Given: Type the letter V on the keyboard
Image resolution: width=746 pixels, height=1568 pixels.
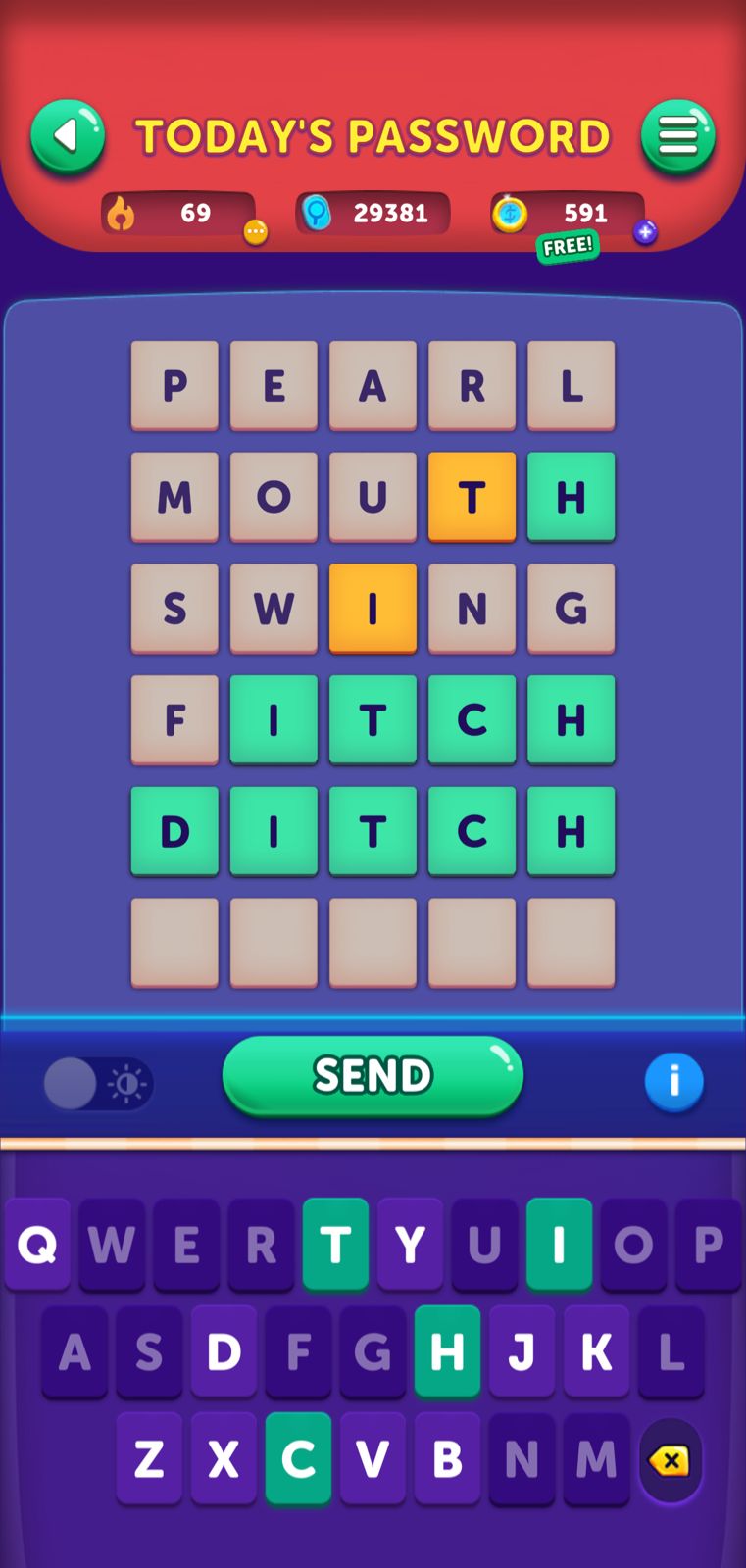Looking at the screenshot, I should tap(373, 1459).
